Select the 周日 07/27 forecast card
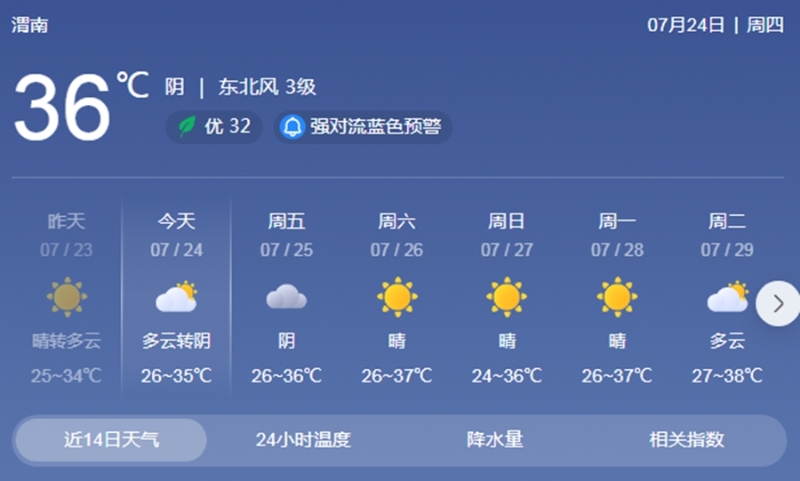Viewport: 800px width, 481px height. point(507,297)
